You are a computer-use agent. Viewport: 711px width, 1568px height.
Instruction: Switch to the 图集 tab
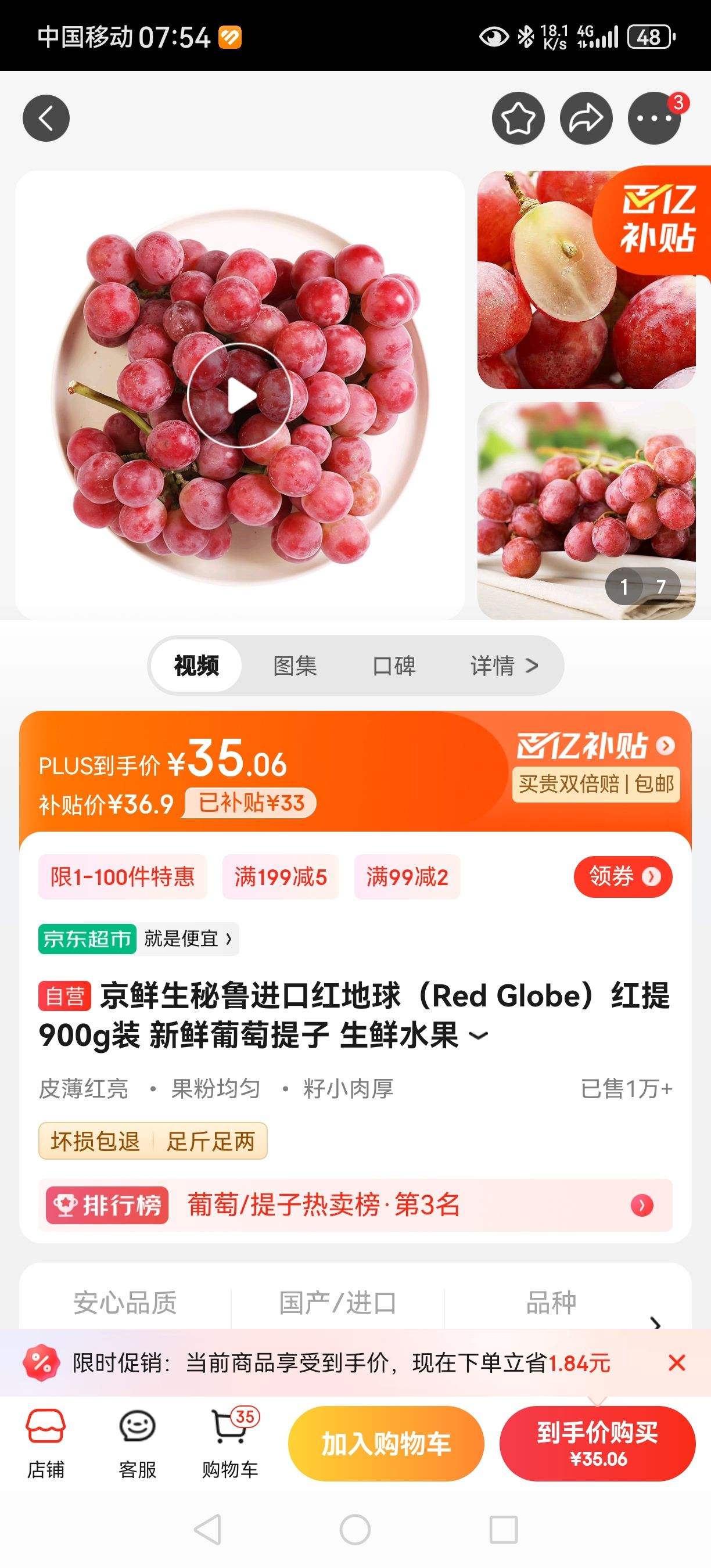pos(295,666)
